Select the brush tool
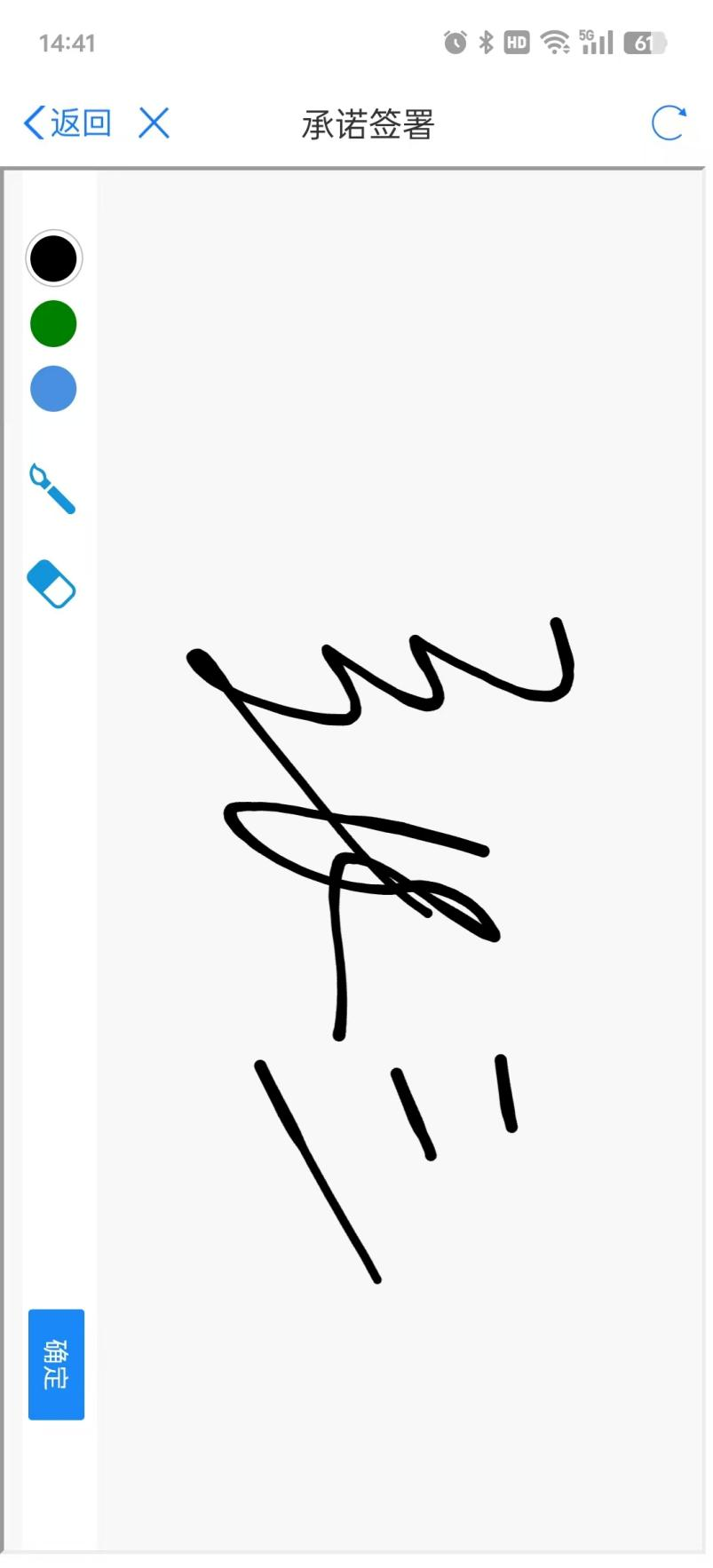The image size is (713, 1568). (x=52, y=488)
